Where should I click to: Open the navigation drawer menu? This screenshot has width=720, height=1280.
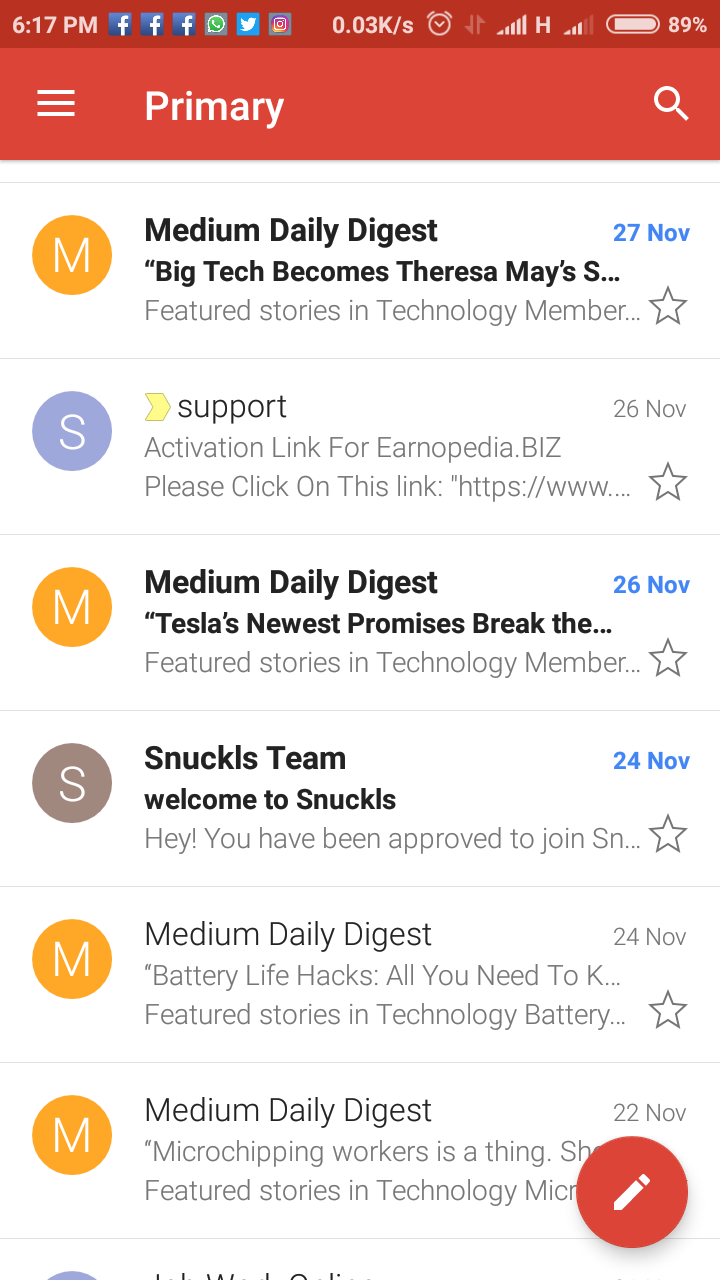[x=56, y=104]
